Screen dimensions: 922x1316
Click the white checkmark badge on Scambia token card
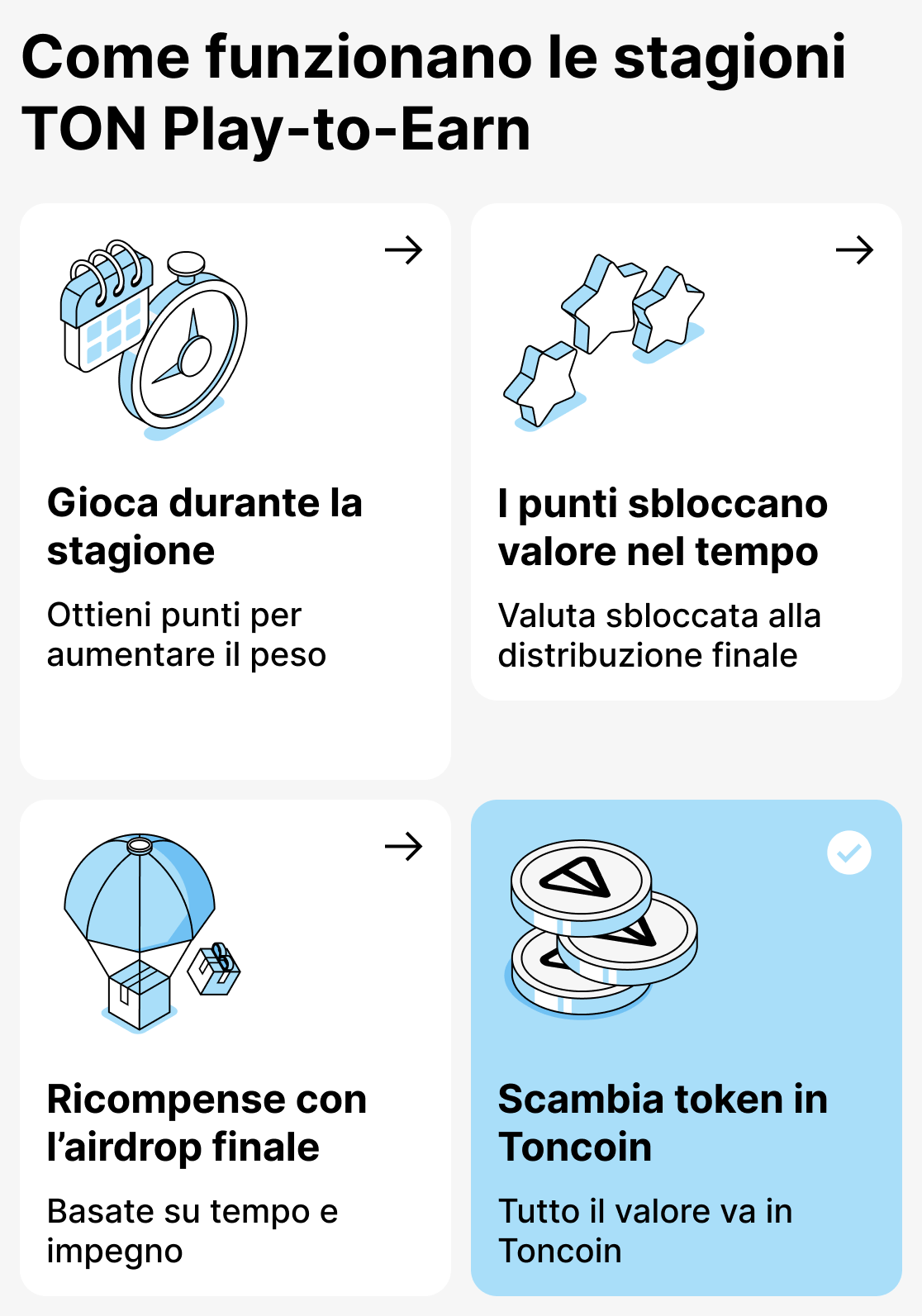coord(849,853)
